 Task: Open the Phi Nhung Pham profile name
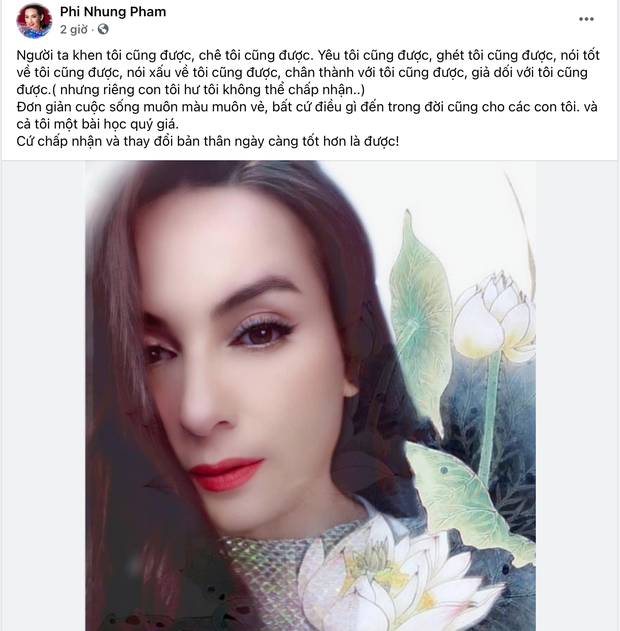[x=113, y=12]
